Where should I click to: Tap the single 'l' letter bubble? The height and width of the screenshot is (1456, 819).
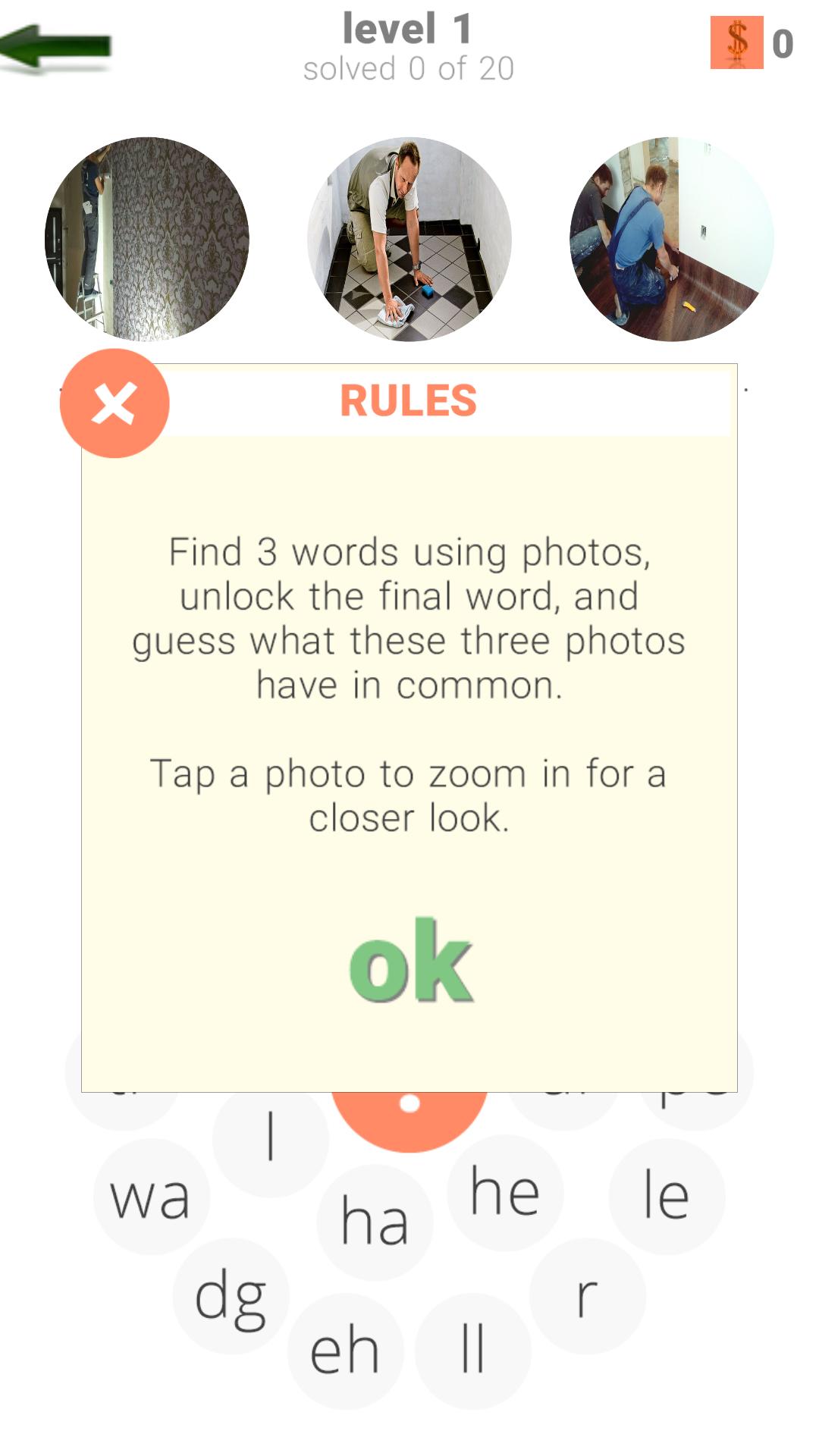tap(271, 1137)
